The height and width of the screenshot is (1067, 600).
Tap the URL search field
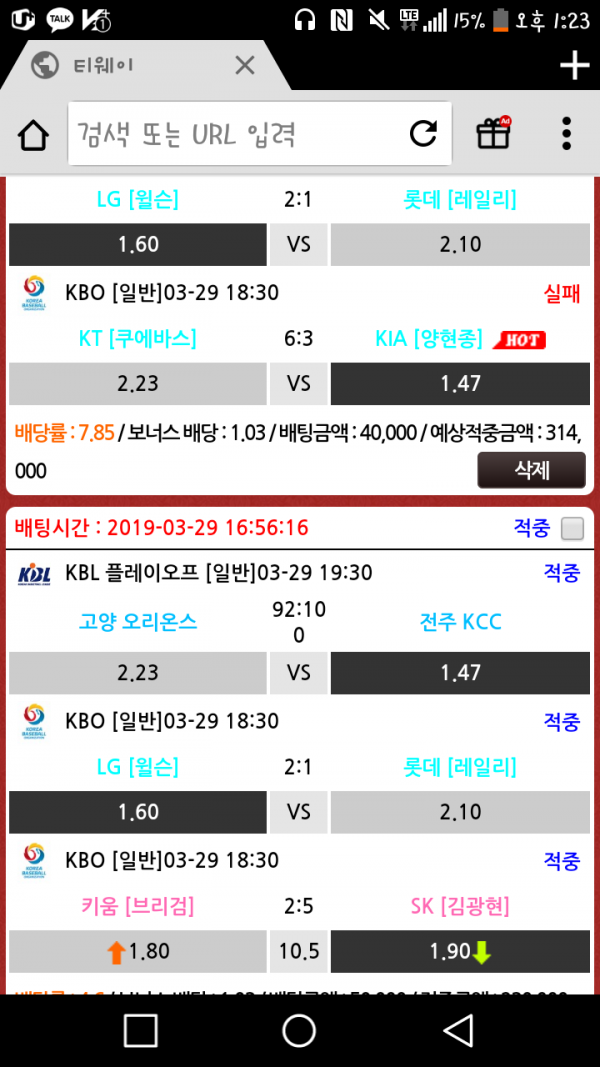point(235,134)
